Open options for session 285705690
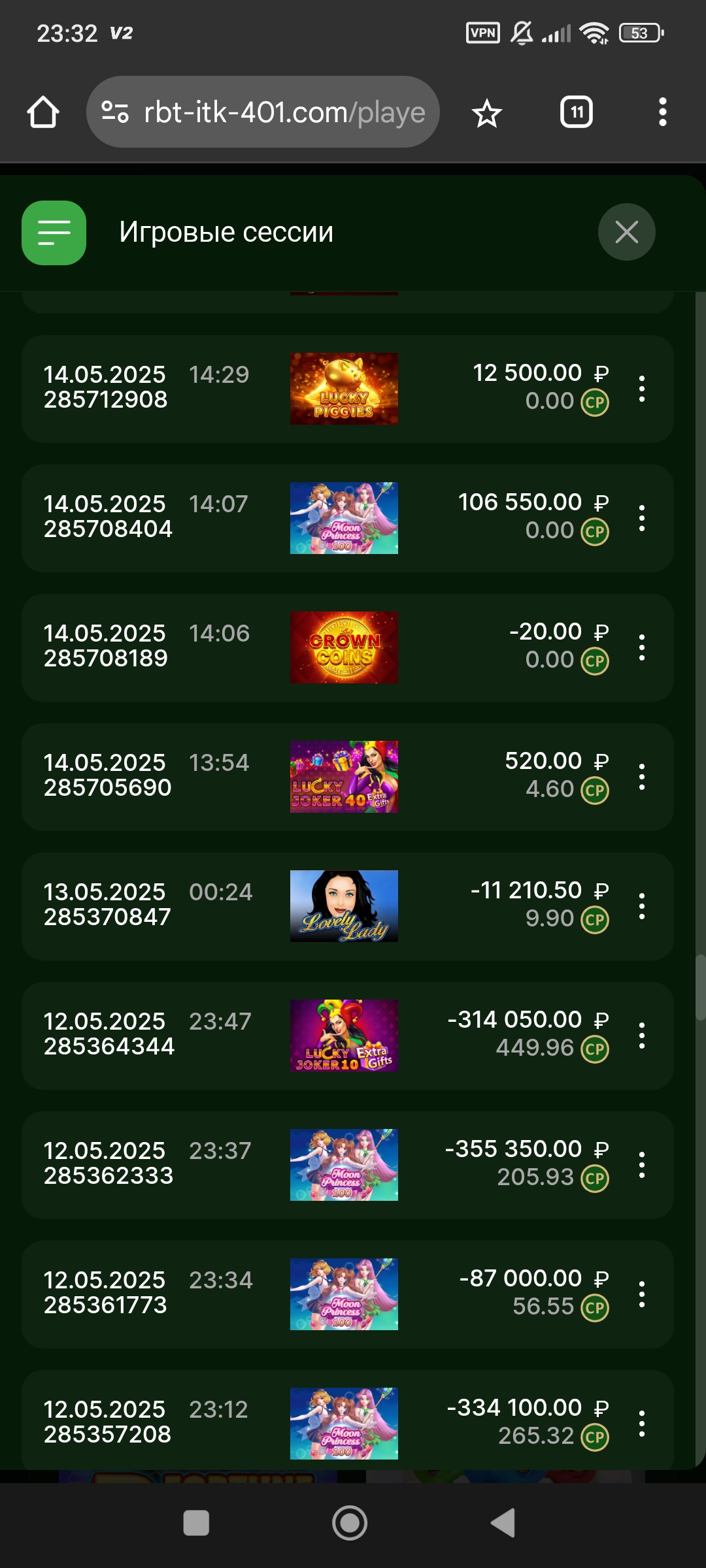The height and width of the screenshot is (1568, 706). click(642, 777)
